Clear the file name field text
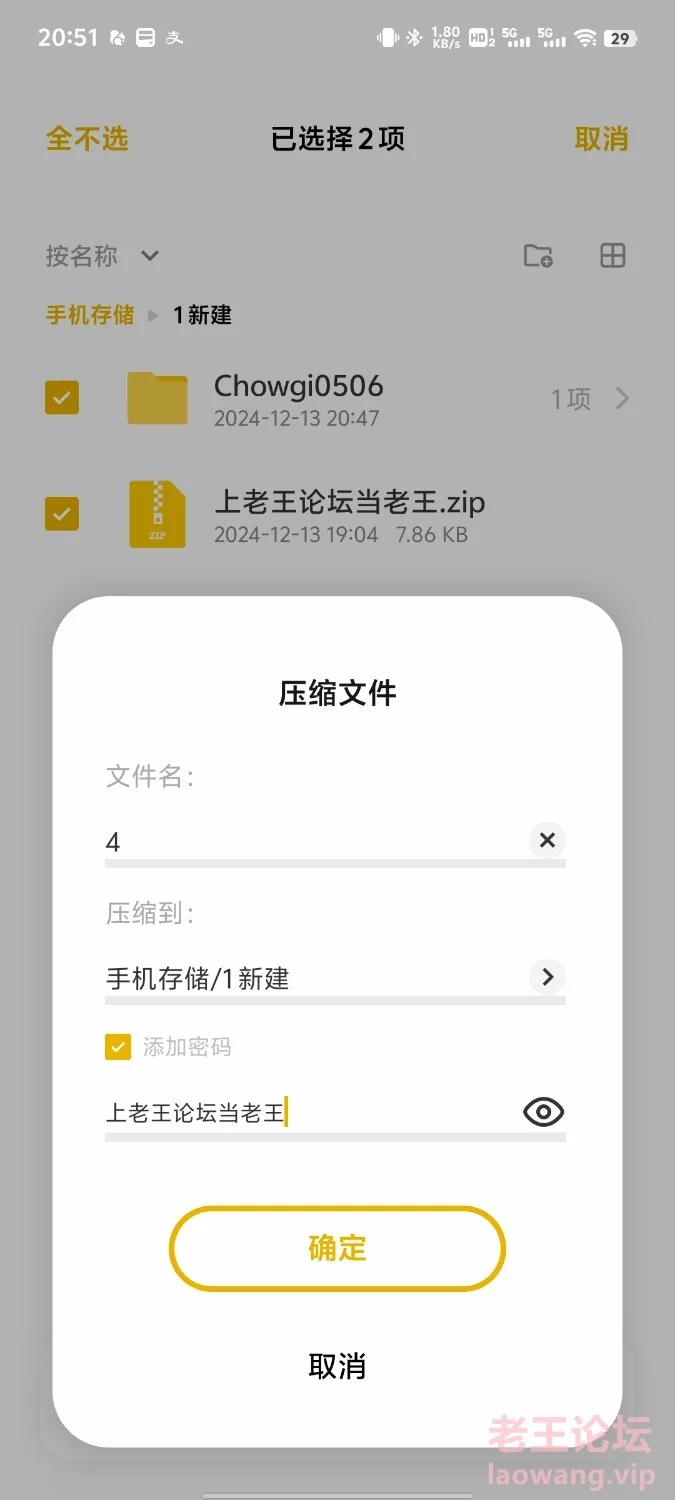675x1500 pixels. [547, 840]
